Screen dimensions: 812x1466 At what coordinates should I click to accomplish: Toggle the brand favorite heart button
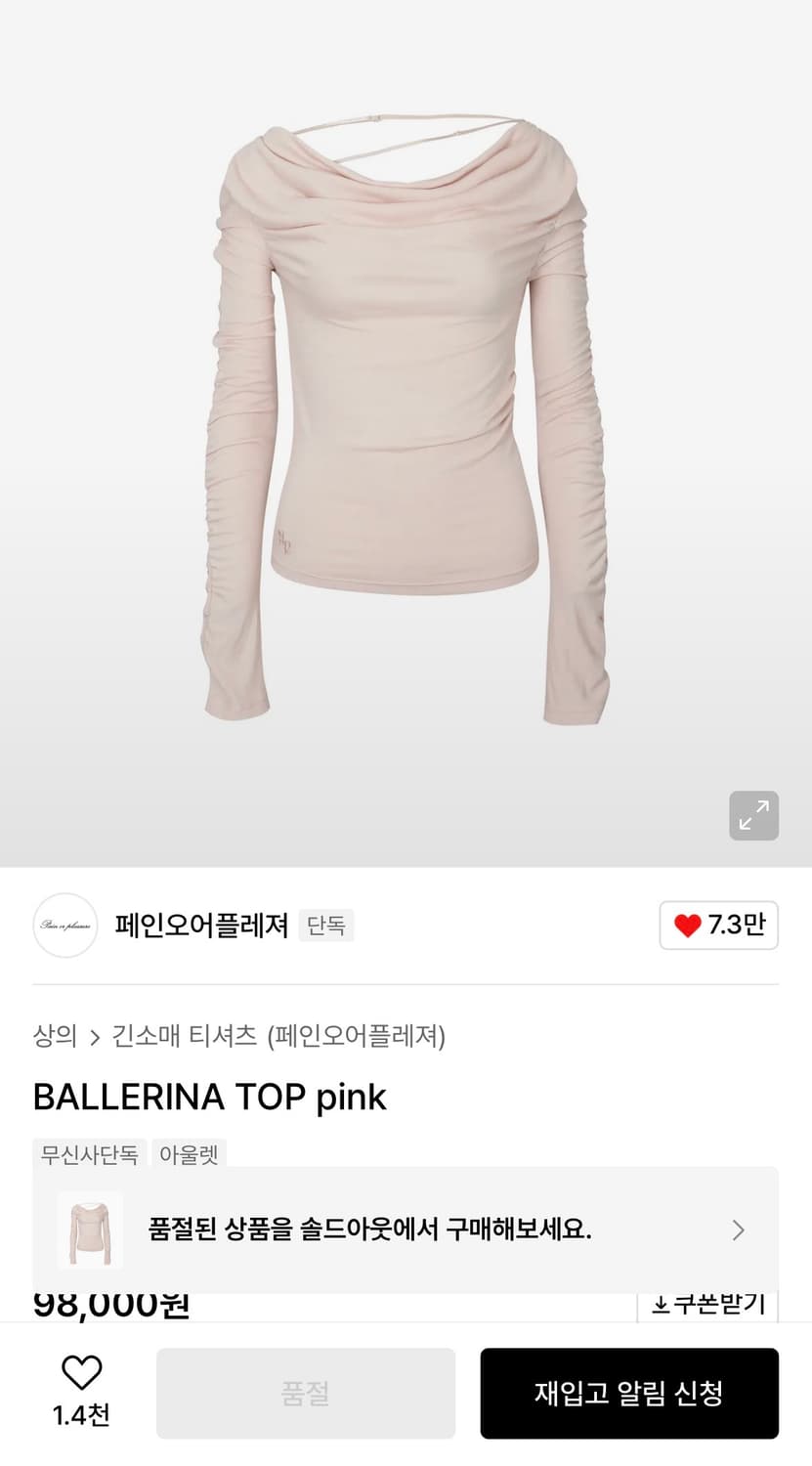[x=719, y=925]
